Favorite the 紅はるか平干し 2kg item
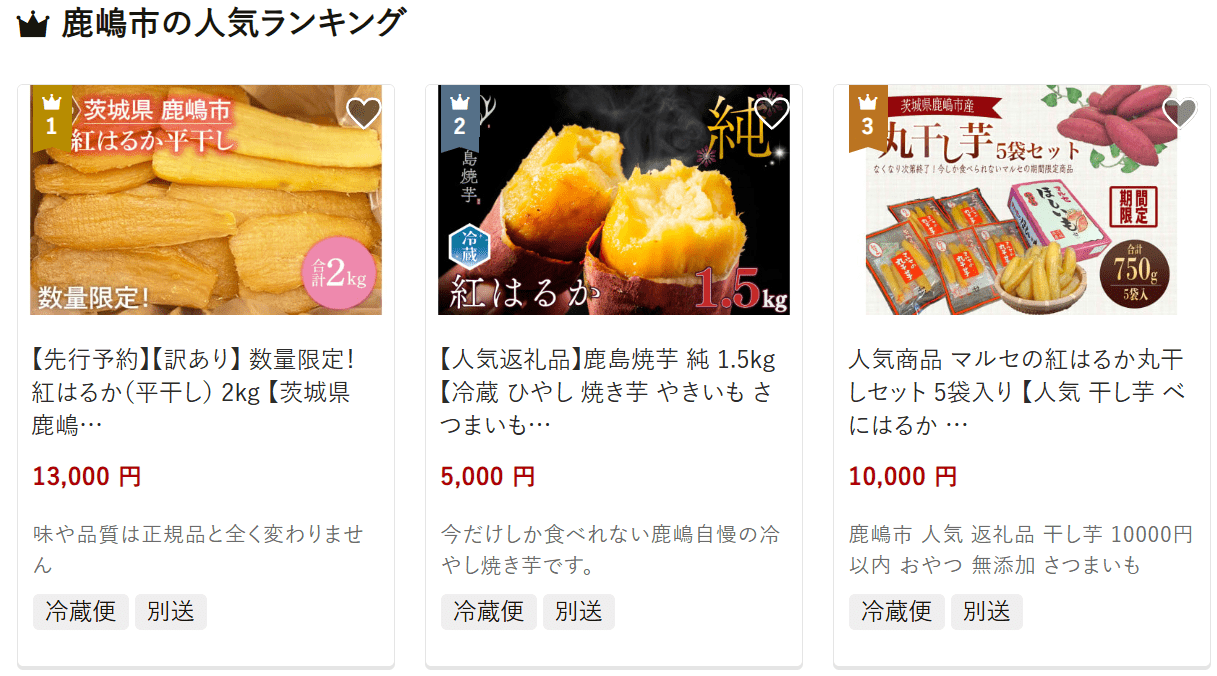Viewport: 1217px width, 676px height. (x=363, y=113)
